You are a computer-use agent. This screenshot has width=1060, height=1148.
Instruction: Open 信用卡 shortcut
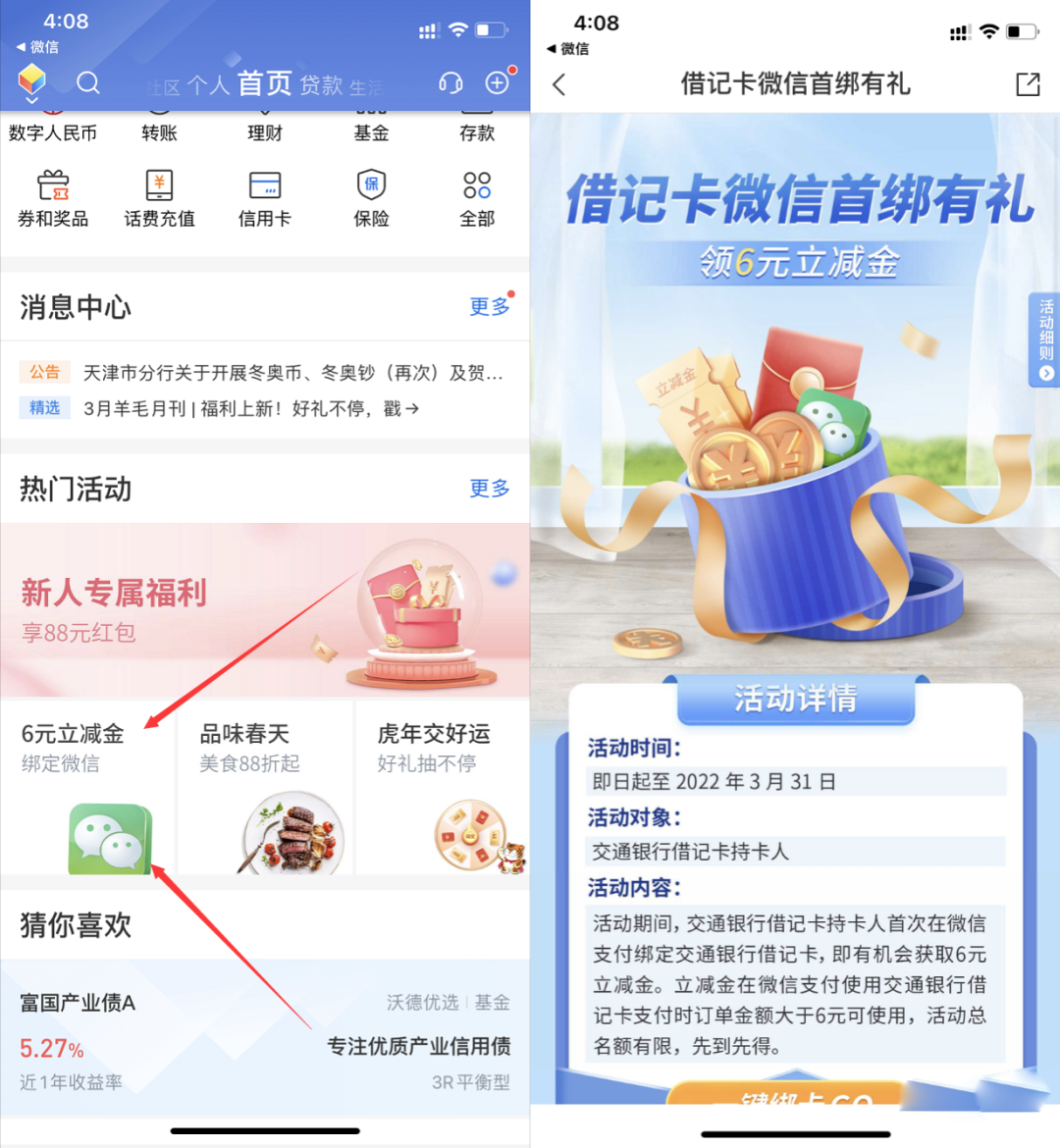[265, 198]
